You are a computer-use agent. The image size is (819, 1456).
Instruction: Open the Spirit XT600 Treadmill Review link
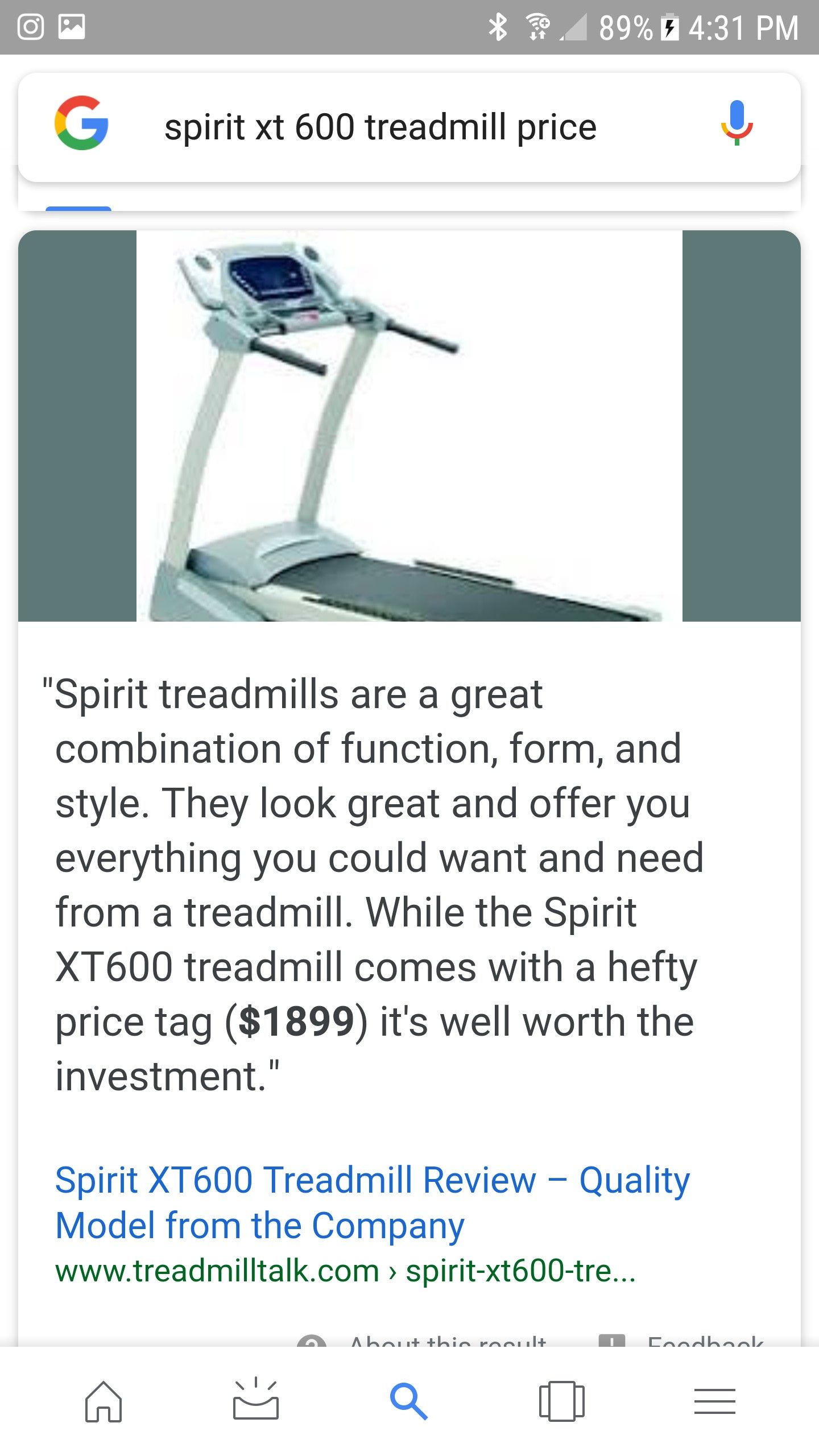click(373, 1202)
